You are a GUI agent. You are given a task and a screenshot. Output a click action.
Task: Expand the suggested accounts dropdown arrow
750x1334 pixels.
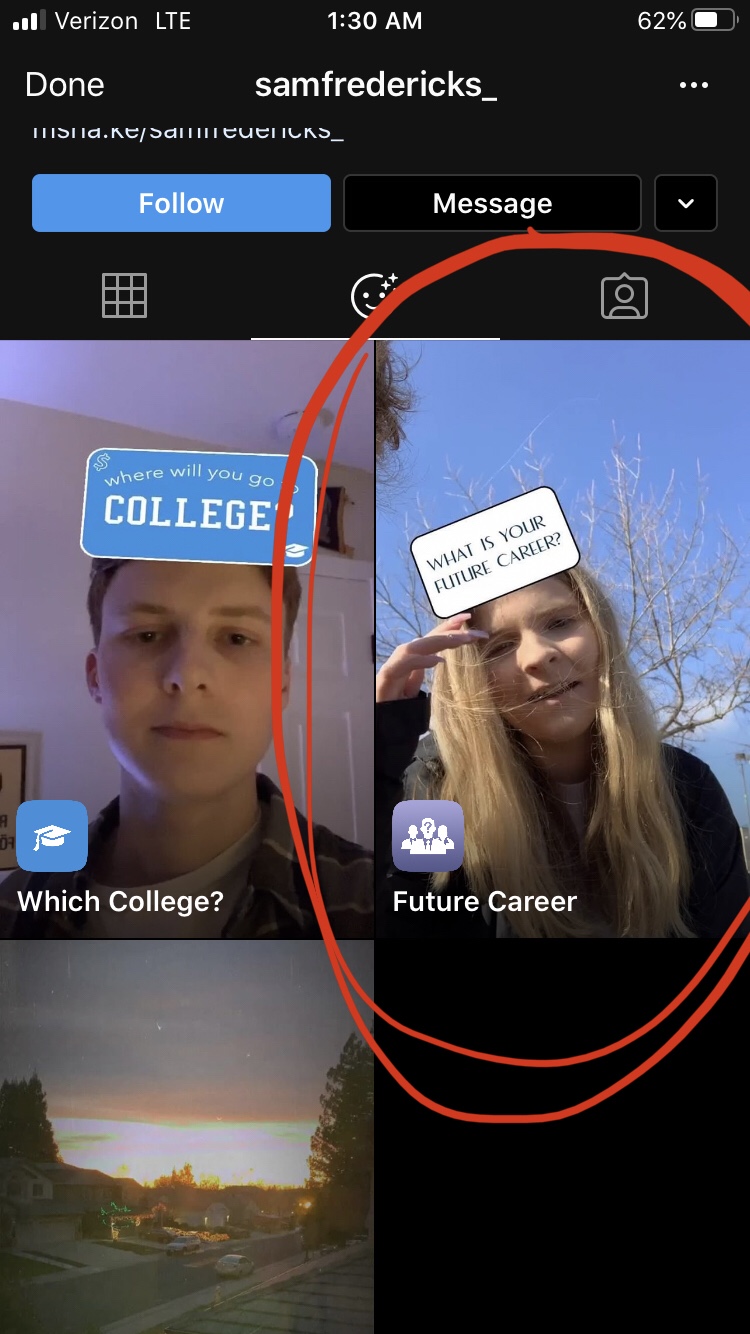click(686, 203)
